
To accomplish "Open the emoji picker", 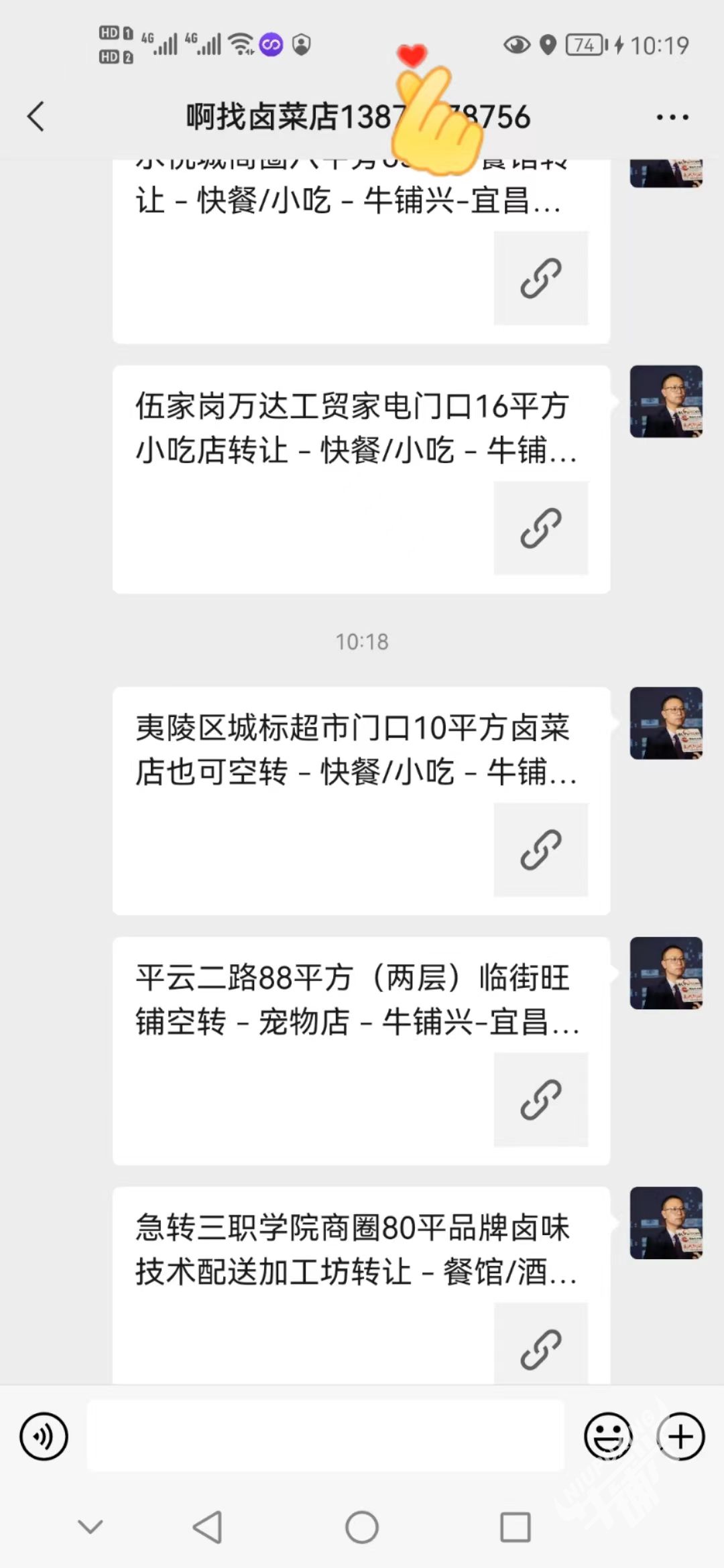I will coord(608,1436).
